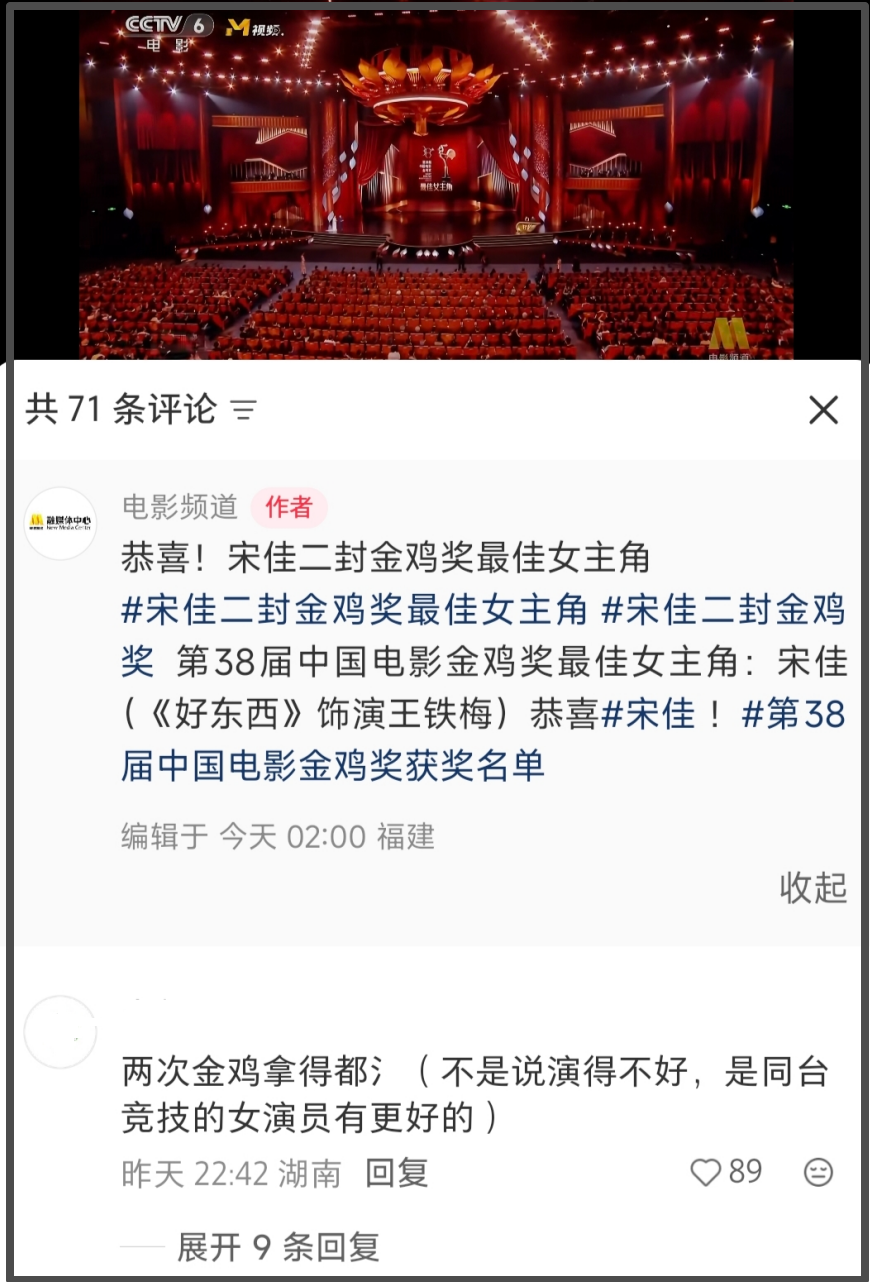This screenshot has width=870, height=1282.
Task: Tap the video of the awards ceremony
Action: (x=435, y=185)
